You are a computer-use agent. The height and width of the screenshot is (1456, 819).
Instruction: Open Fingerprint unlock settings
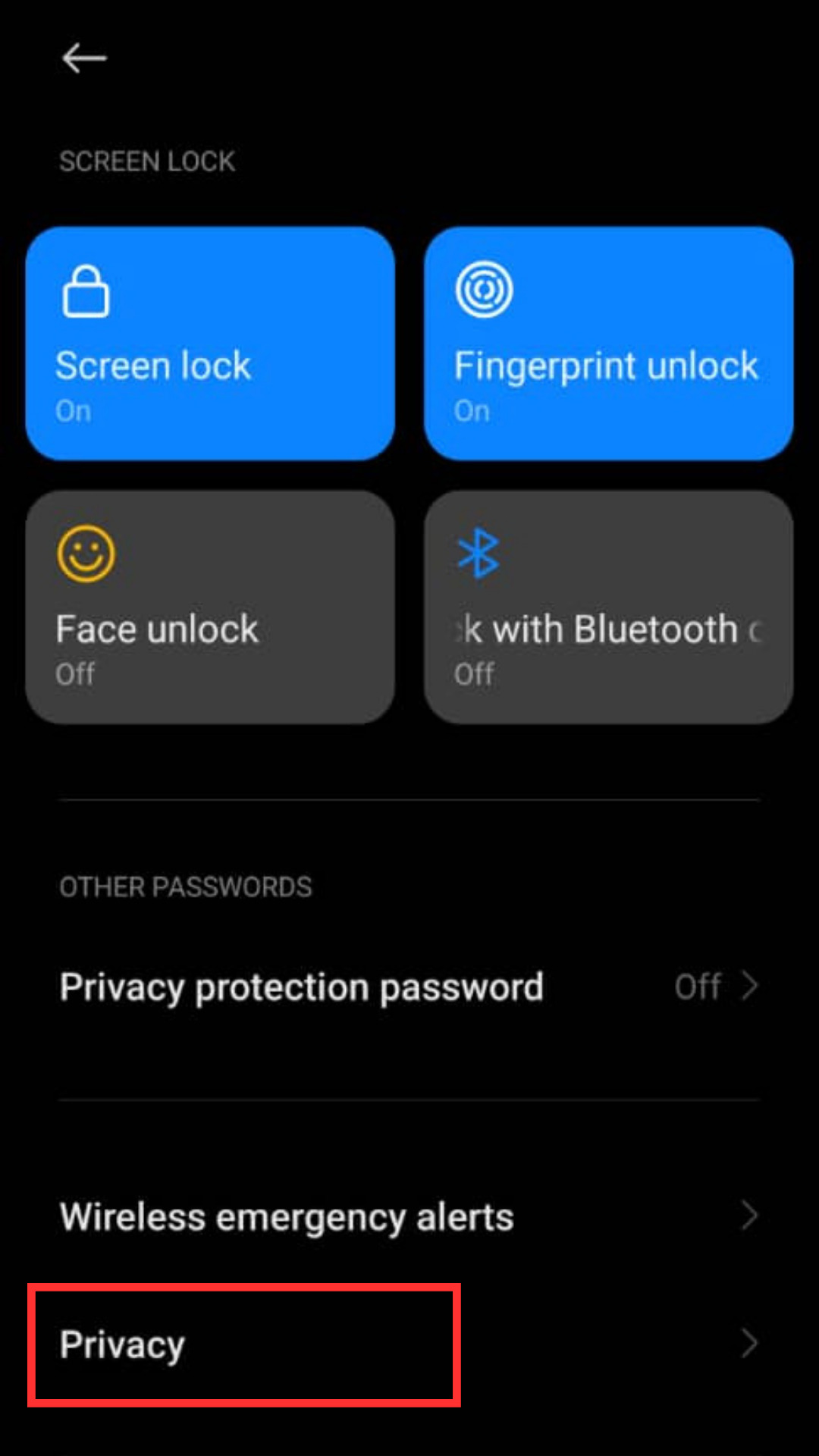(x=609, y=344)
